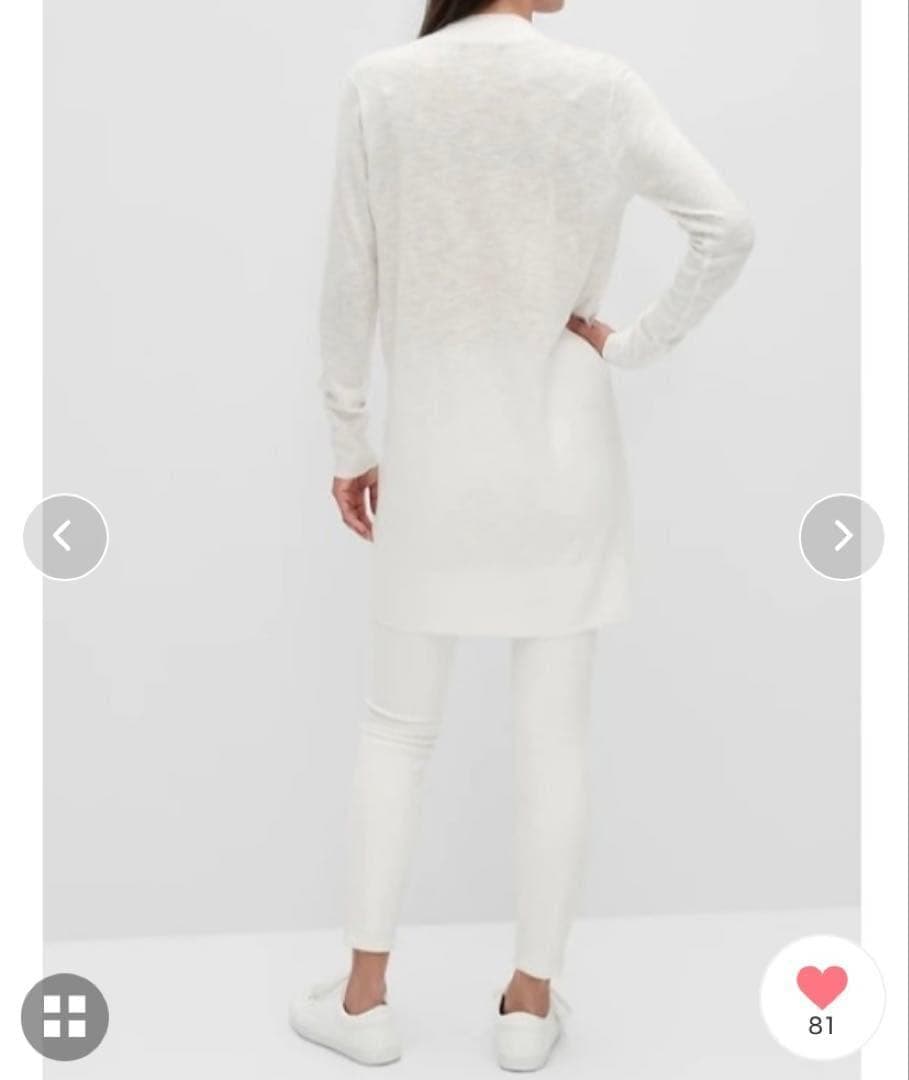Like this item with the heart
This screenshot has width=909, height=1080.
tap(822, 988)
